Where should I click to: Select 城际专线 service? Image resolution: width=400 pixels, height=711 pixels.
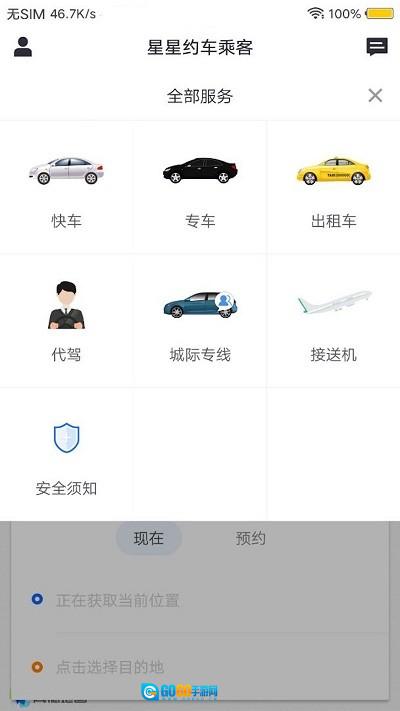[x=200, y=321]
